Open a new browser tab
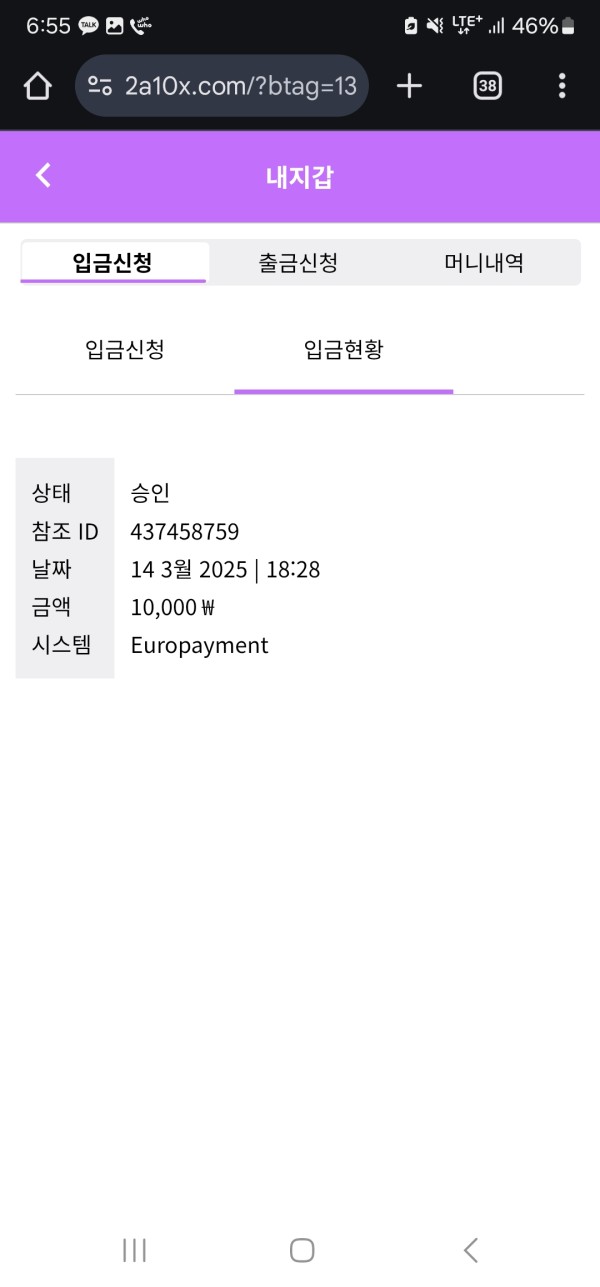This screenshot has height=1287, width=600. coord(409,86)
